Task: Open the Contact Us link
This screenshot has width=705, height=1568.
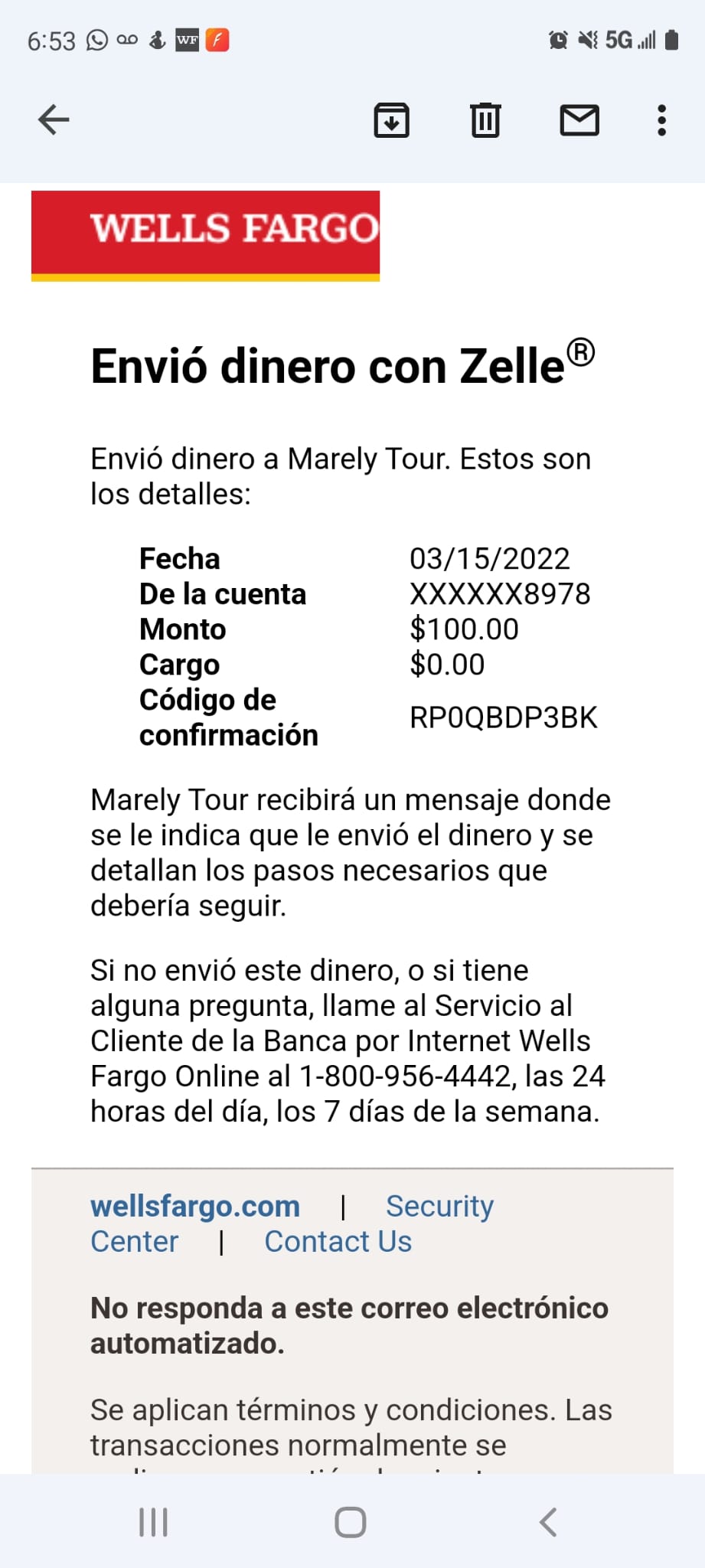Action: coord(338,1241)
